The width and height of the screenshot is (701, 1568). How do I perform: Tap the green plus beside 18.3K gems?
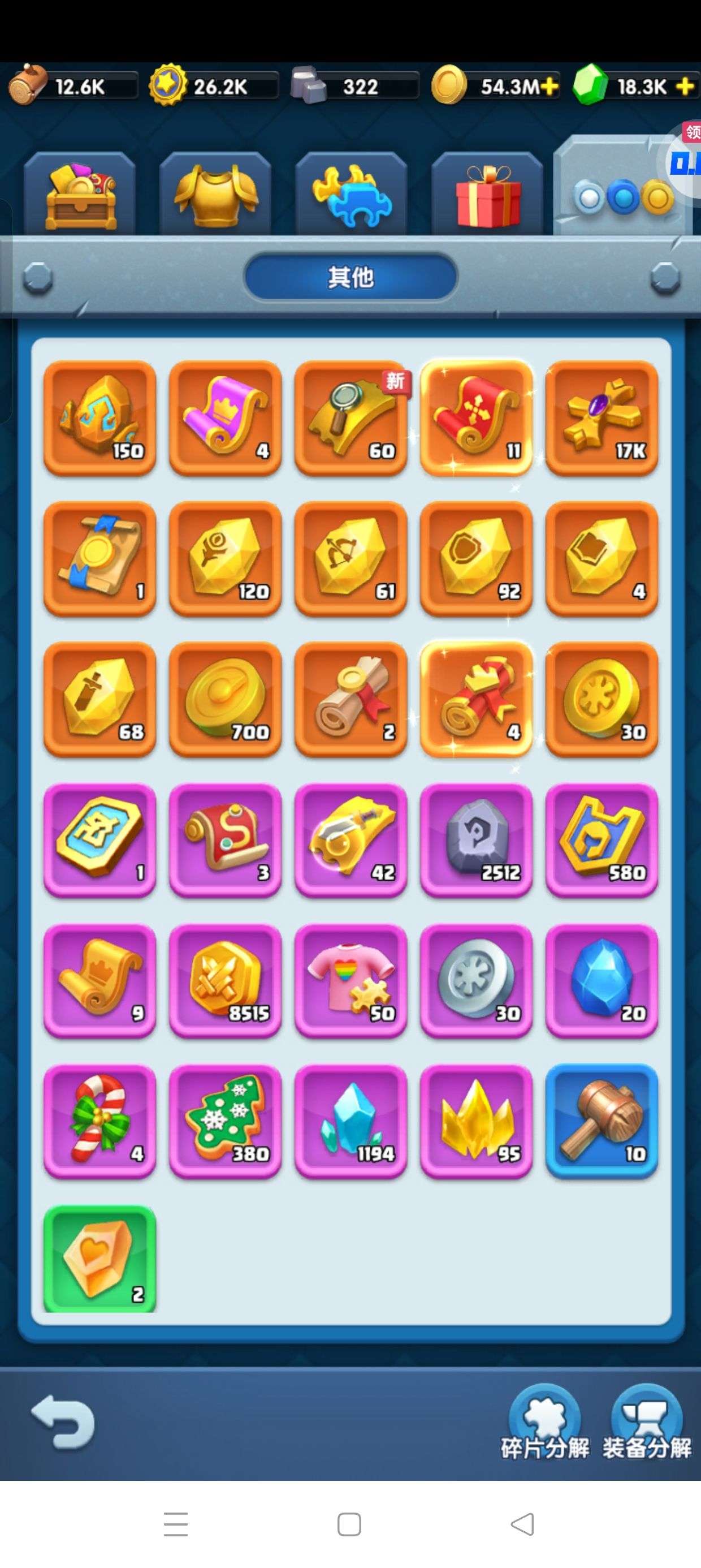pos(685,87)
